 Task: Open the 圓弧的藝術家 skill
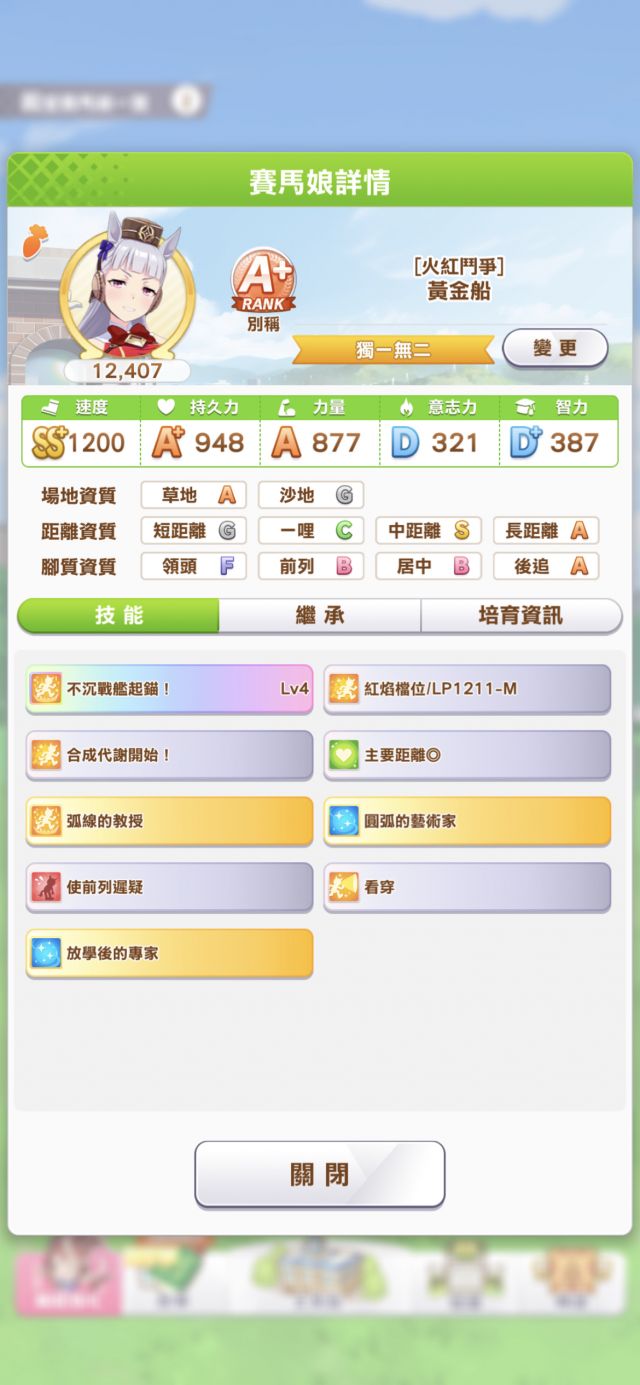pos(467,821)
